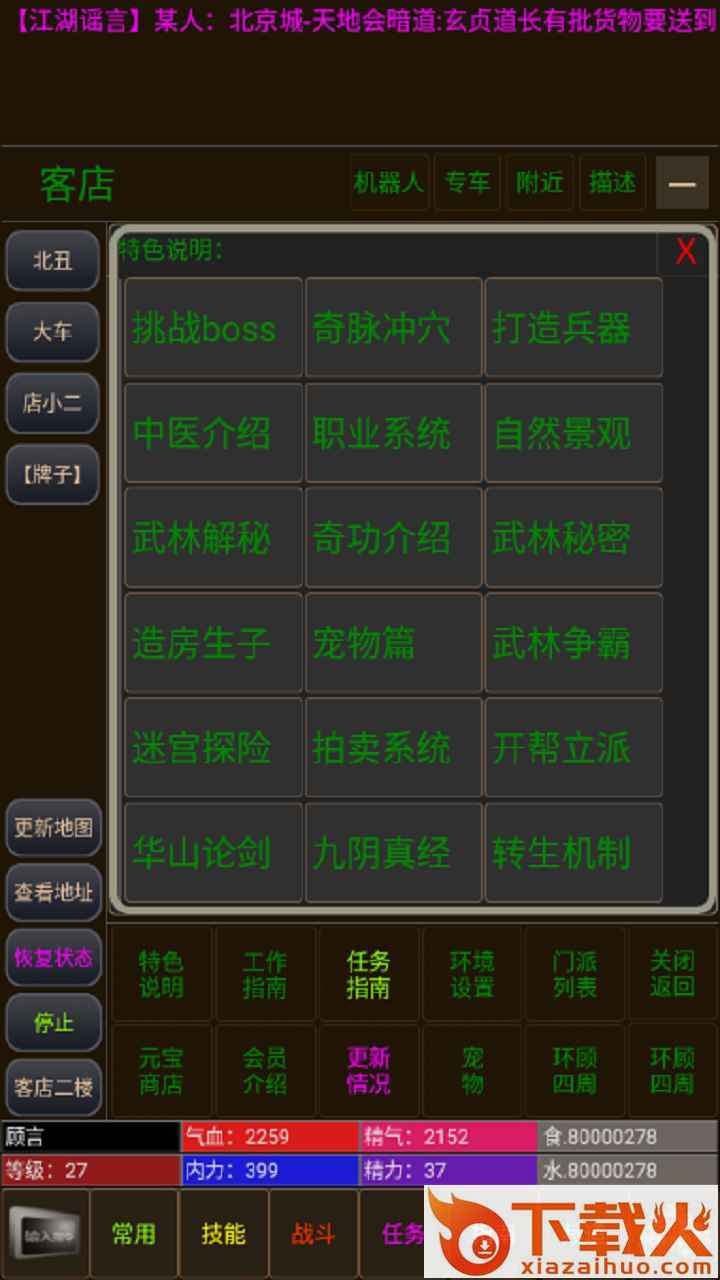720x1280 pixels.
Task: Tap the 专车 button
Action: [x=467, y=183]
